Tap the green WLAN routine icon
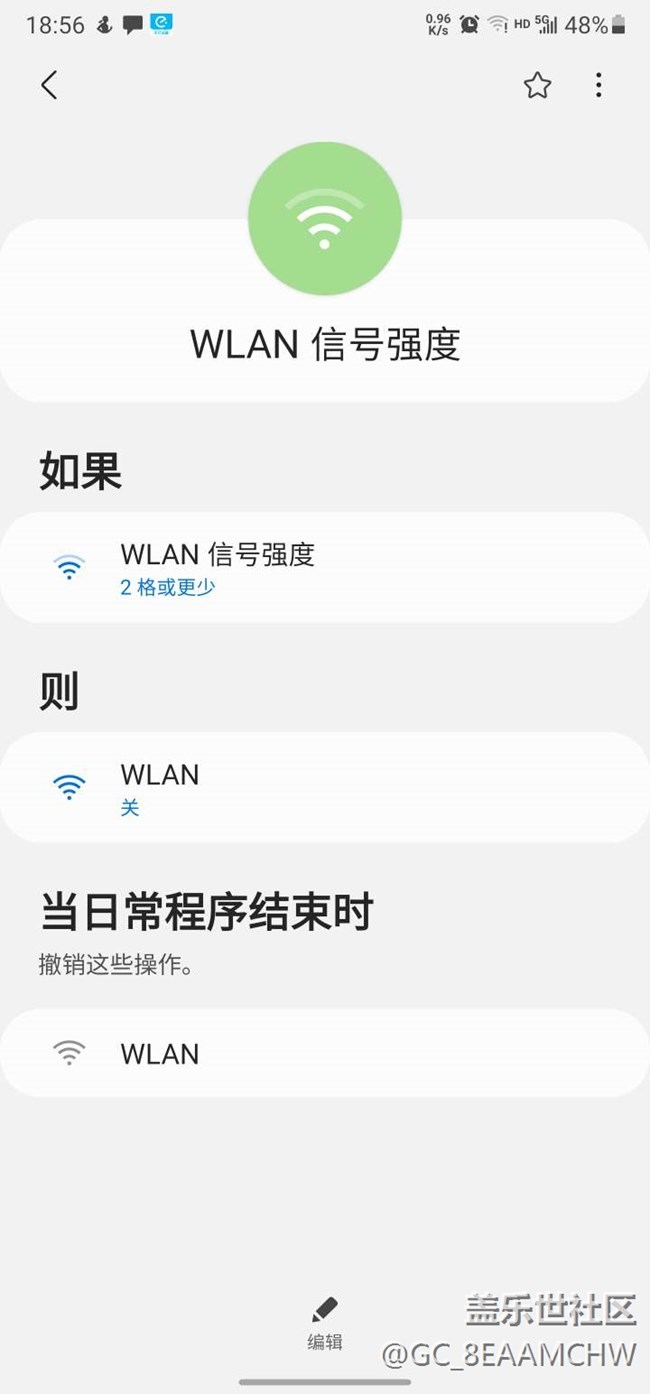650x1394 pixels. 324,218
